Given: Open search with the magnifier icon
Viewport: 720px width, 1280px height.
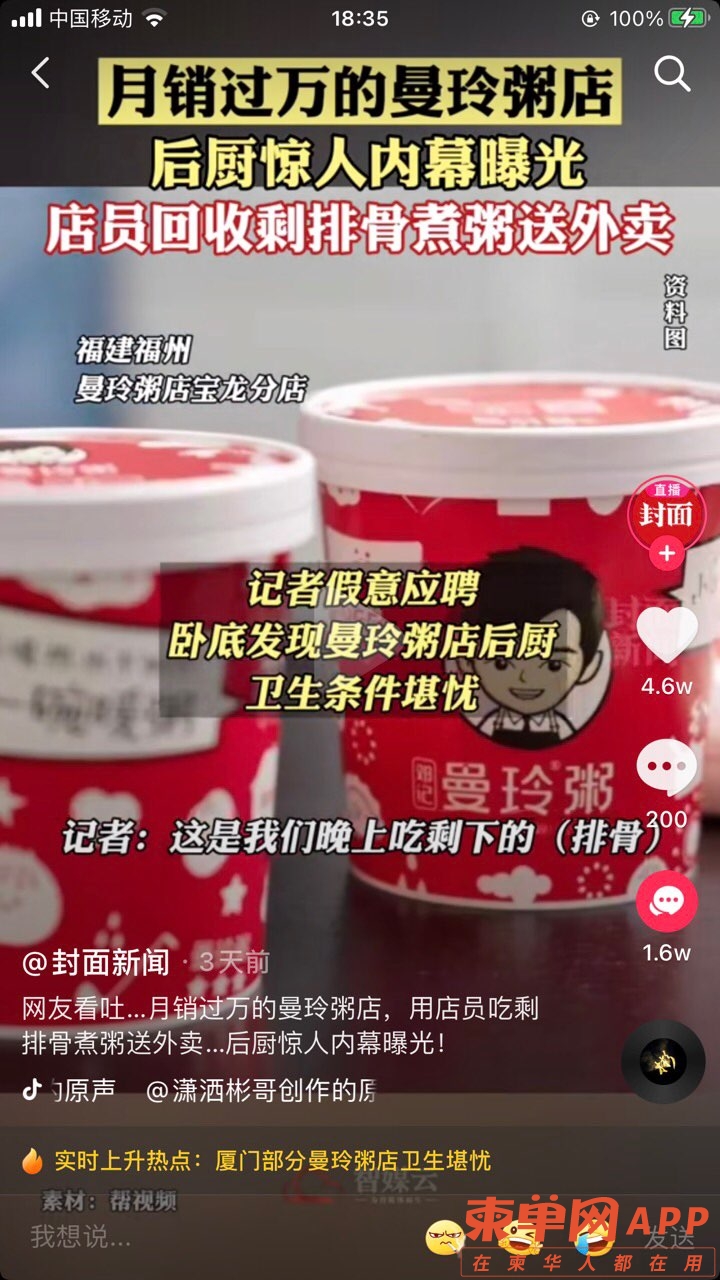Looking at the screenshot, I should [x=672, y=73].
